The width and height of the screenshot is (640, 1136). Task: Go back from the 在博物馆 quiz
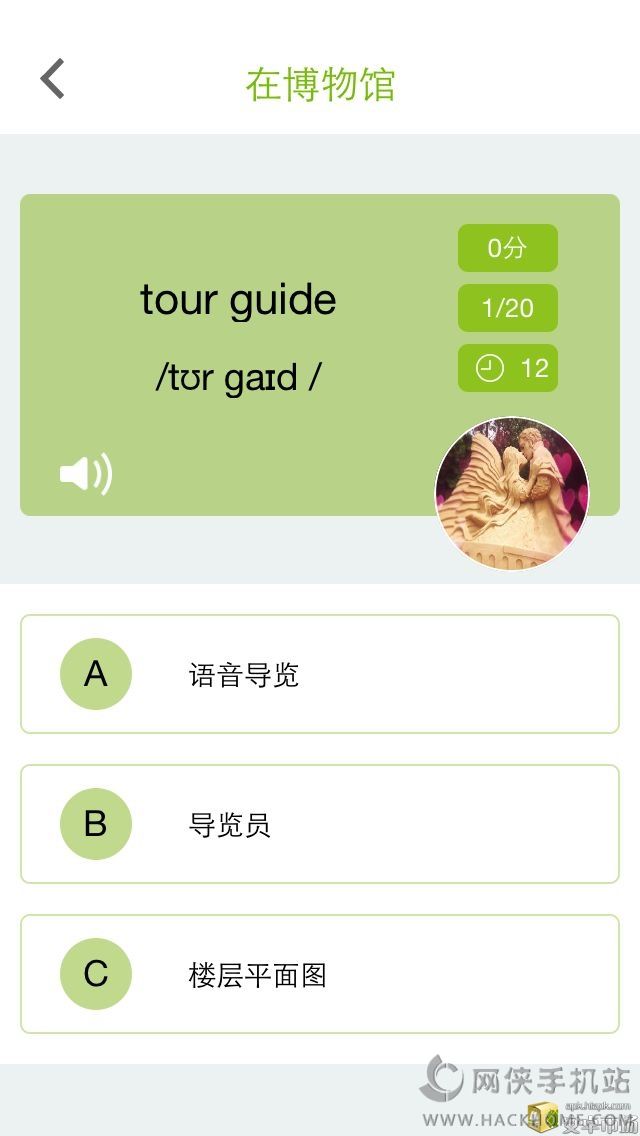52,79
